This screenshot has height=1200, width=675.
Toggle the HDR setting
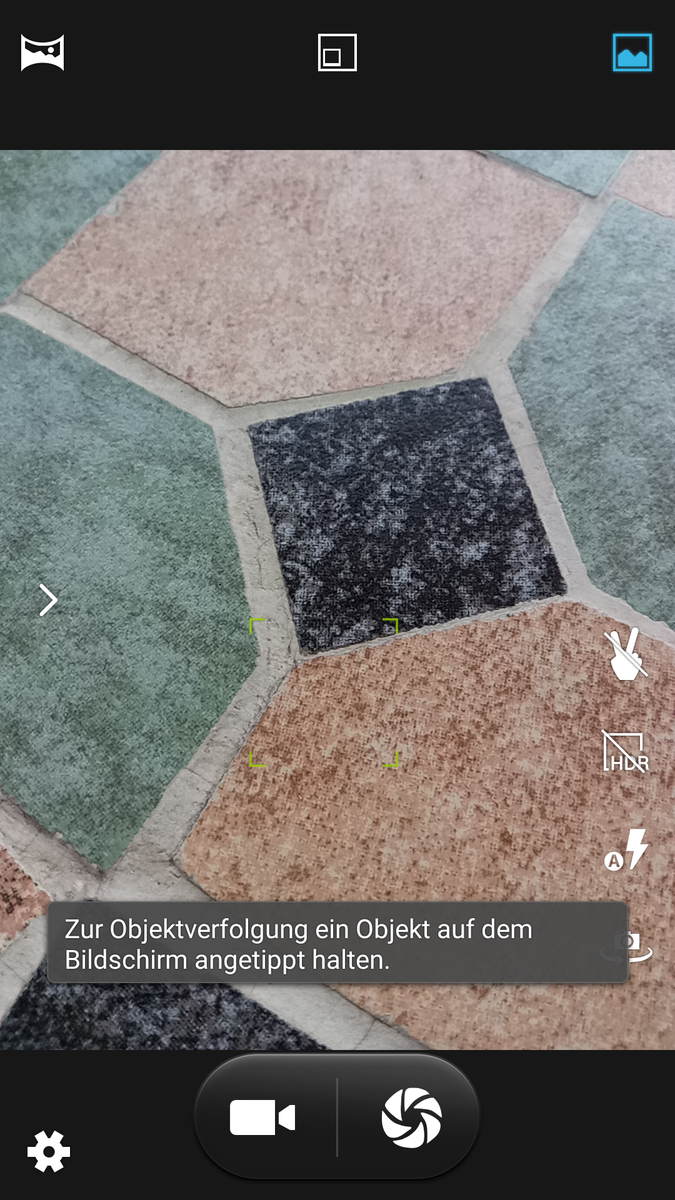click(626, 752)
